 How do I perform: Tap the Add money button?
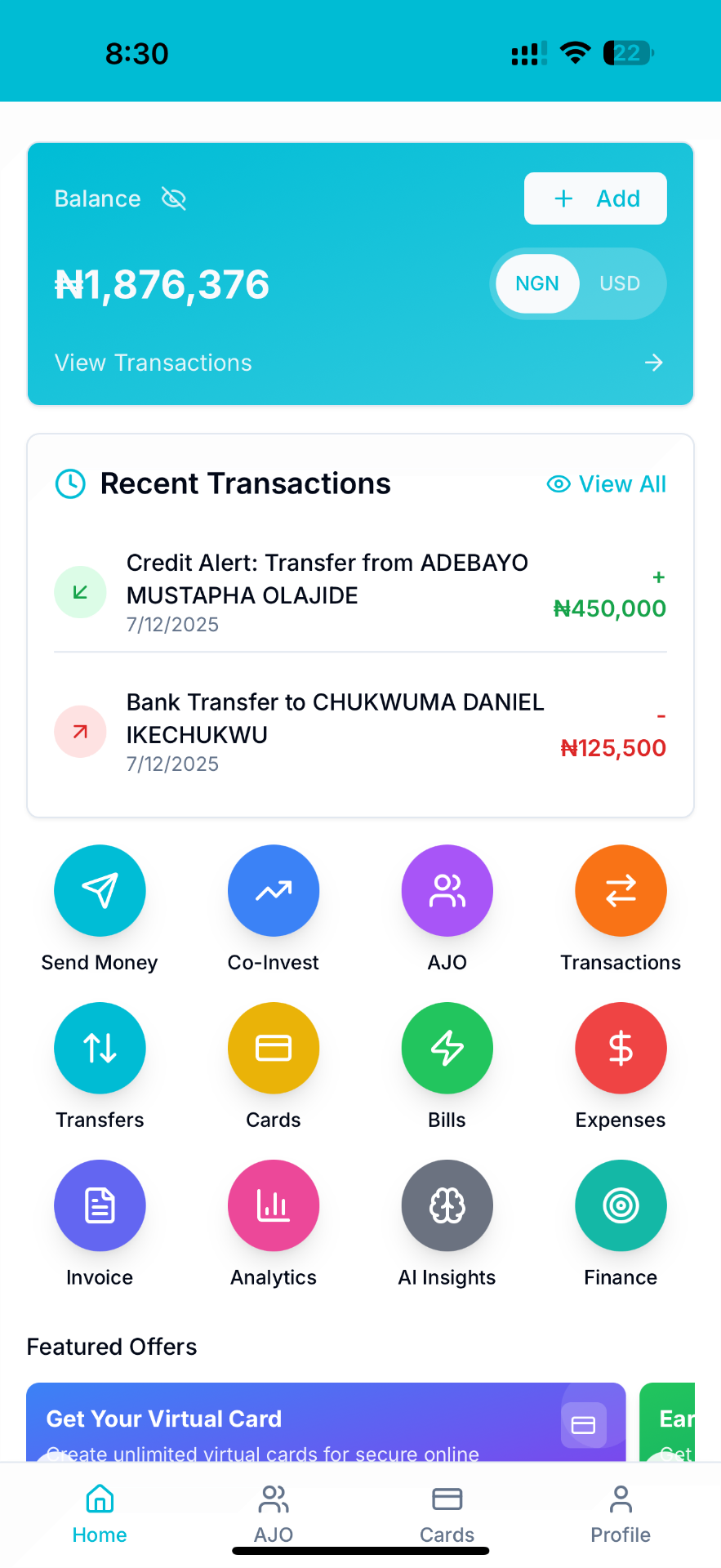coord(595,198)
